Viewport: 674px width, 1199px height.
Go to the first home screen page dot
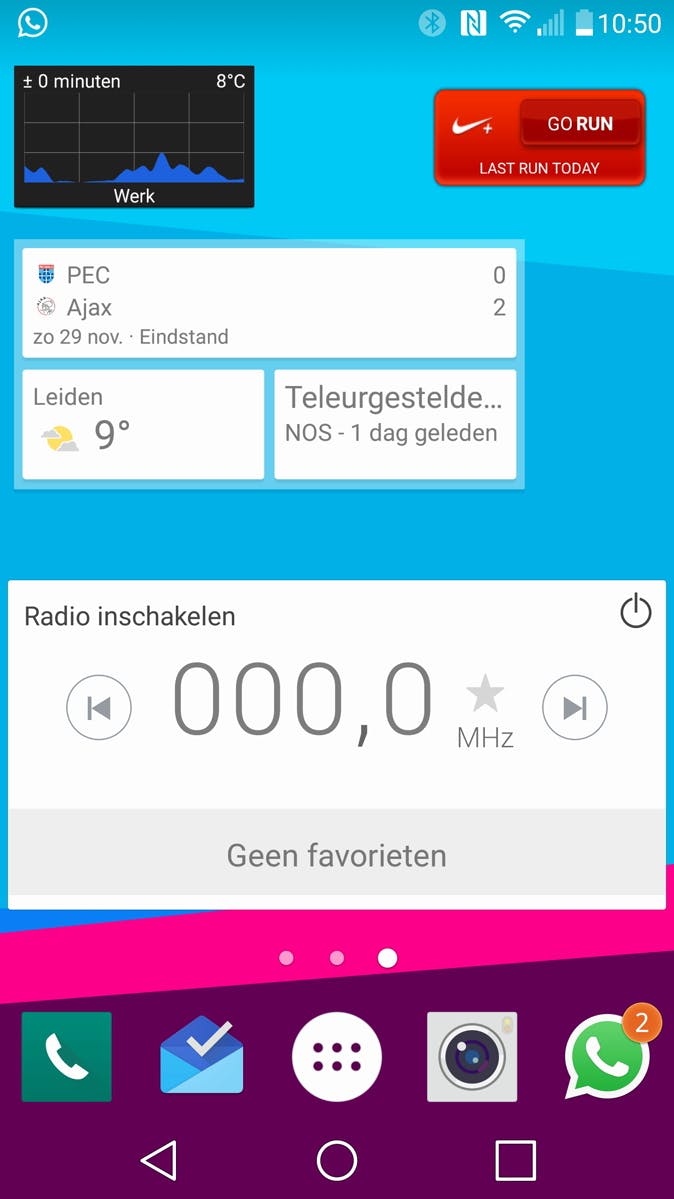click(x=287, y=958)
